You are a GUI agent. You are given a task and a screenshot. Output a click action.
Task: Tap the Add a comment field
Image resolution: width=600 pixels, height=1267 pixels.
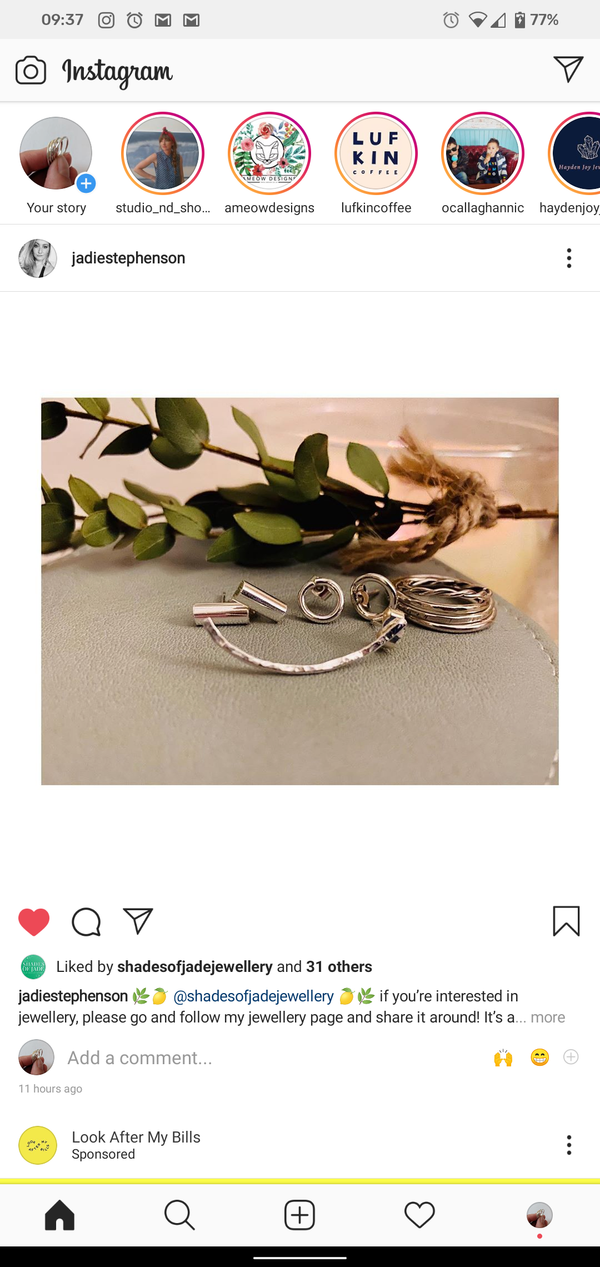pyautogui.click(x=140, y=1057)
